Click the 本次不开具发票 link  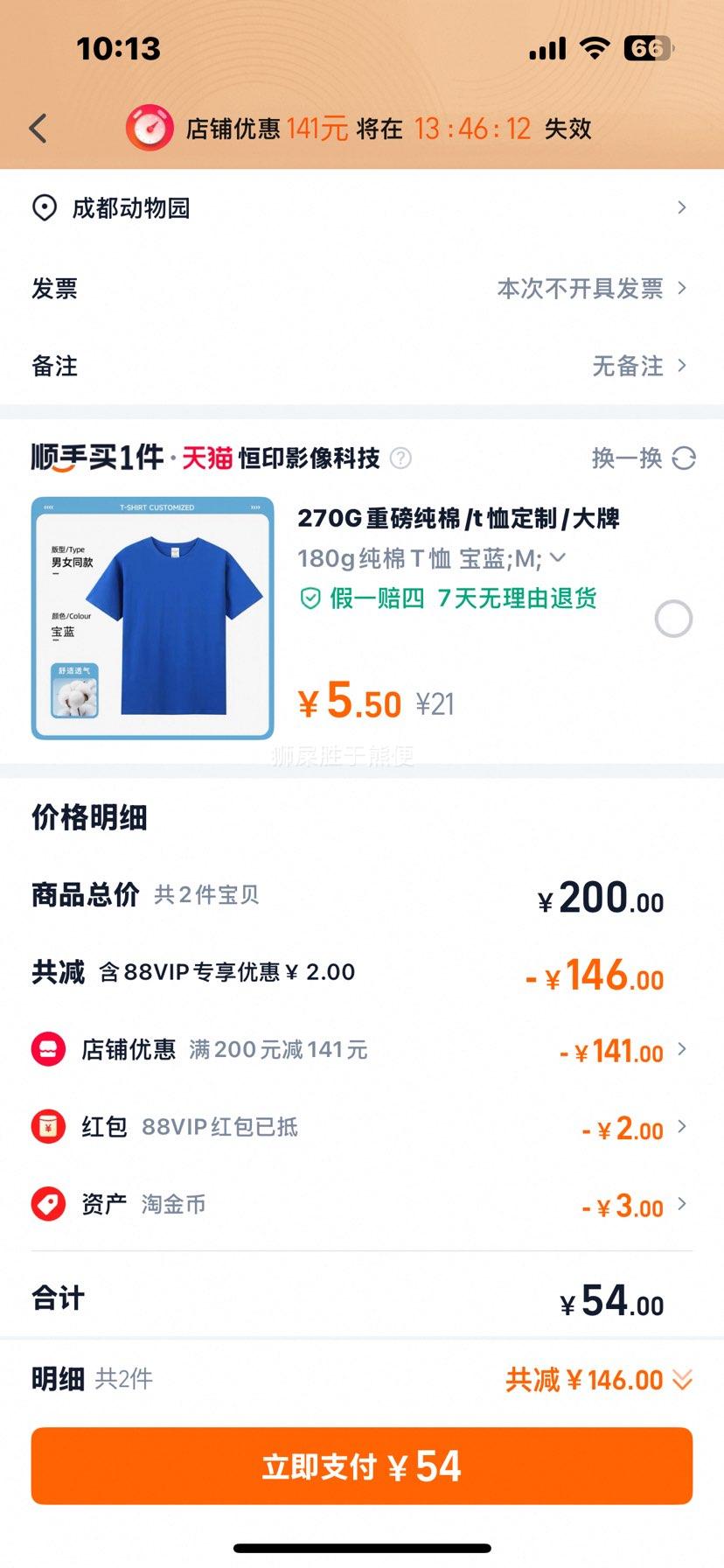[579, 288]
